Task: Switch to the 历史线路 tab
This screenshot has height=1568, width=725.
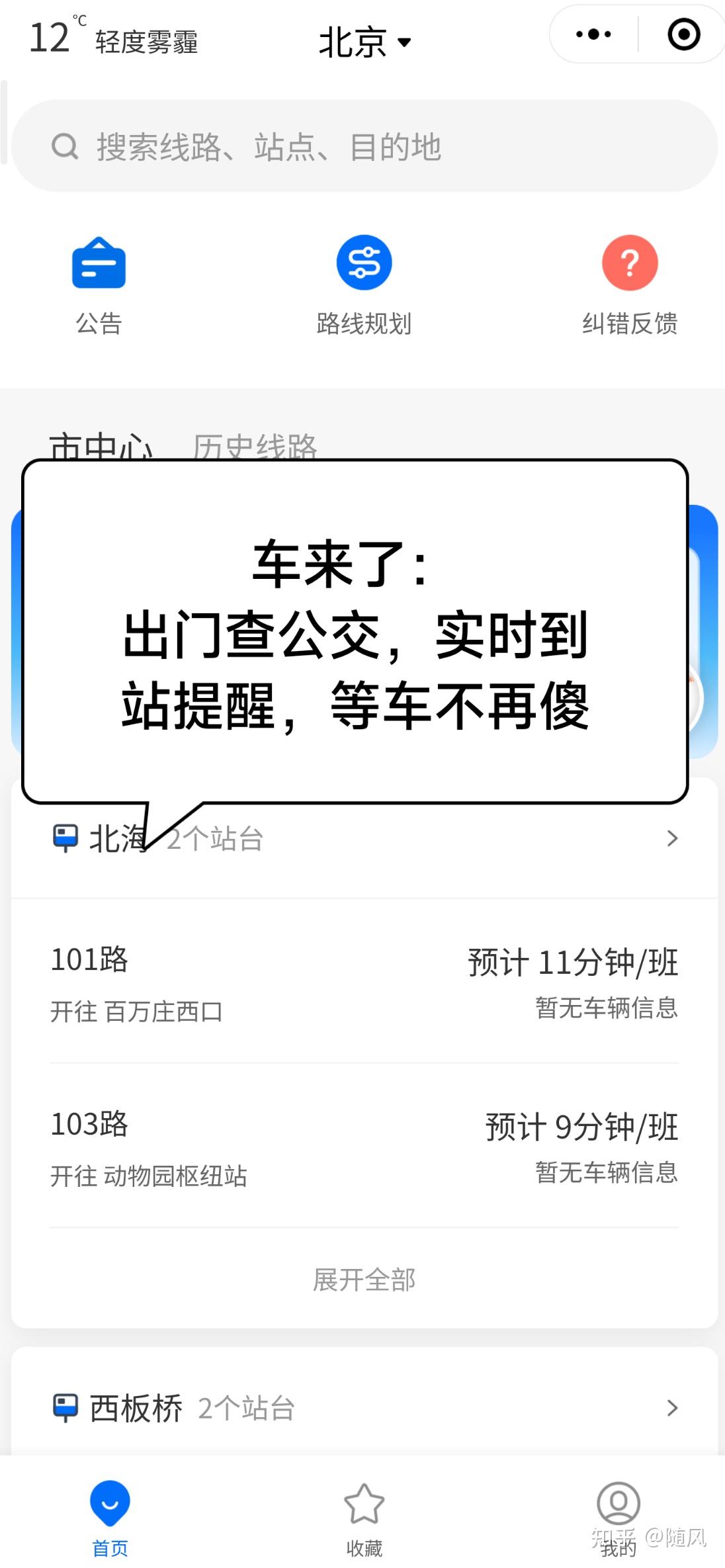Action: (x=255, y=446)
